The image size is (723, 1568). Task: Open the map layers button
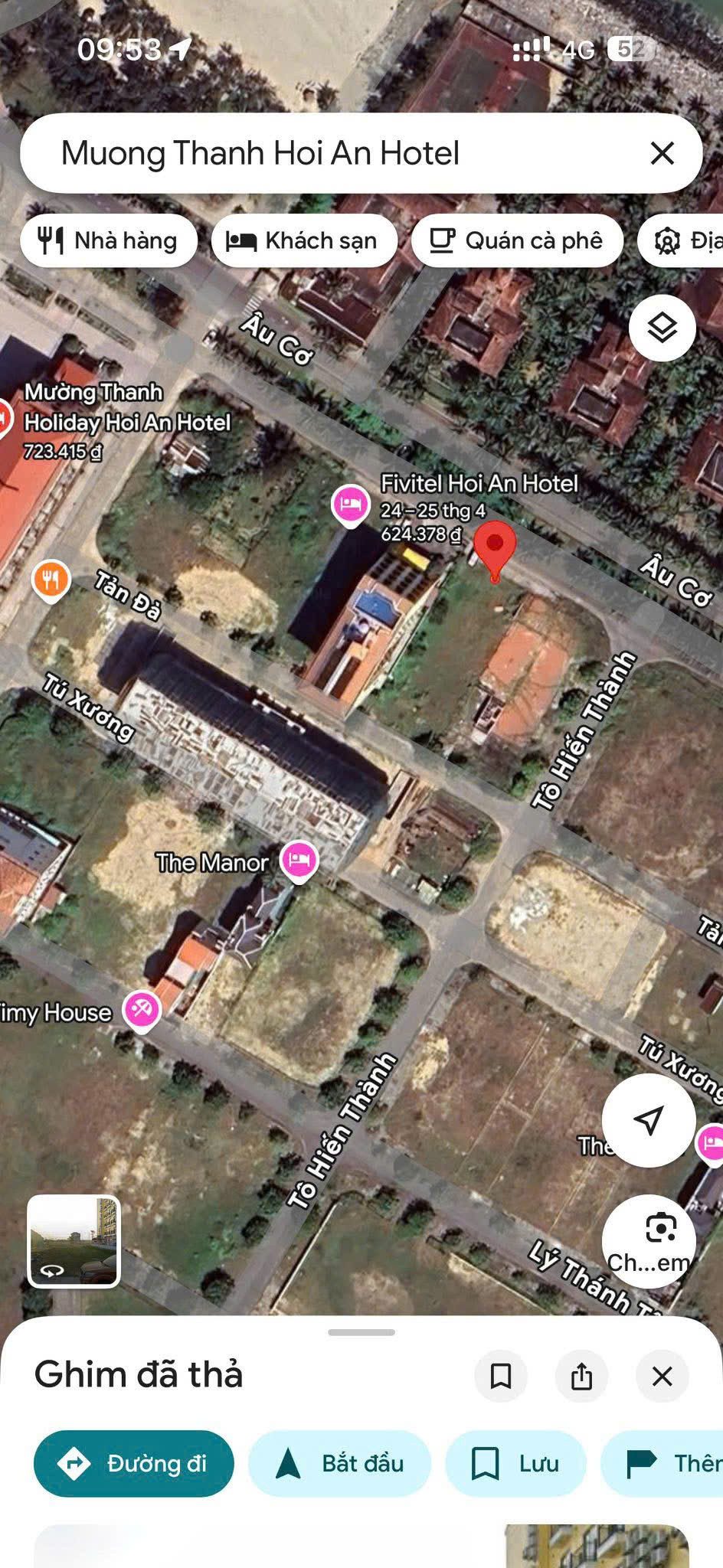click(662, 328)
